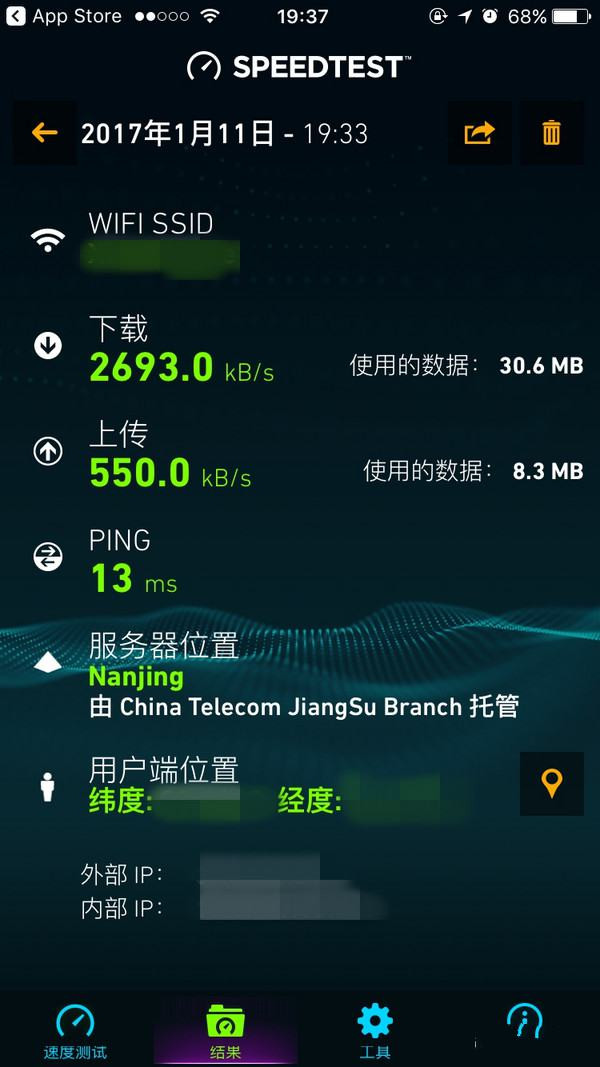Screen dimensions: 600x1067
Task: Select the 结果 tab
Action: (225, 1030)
